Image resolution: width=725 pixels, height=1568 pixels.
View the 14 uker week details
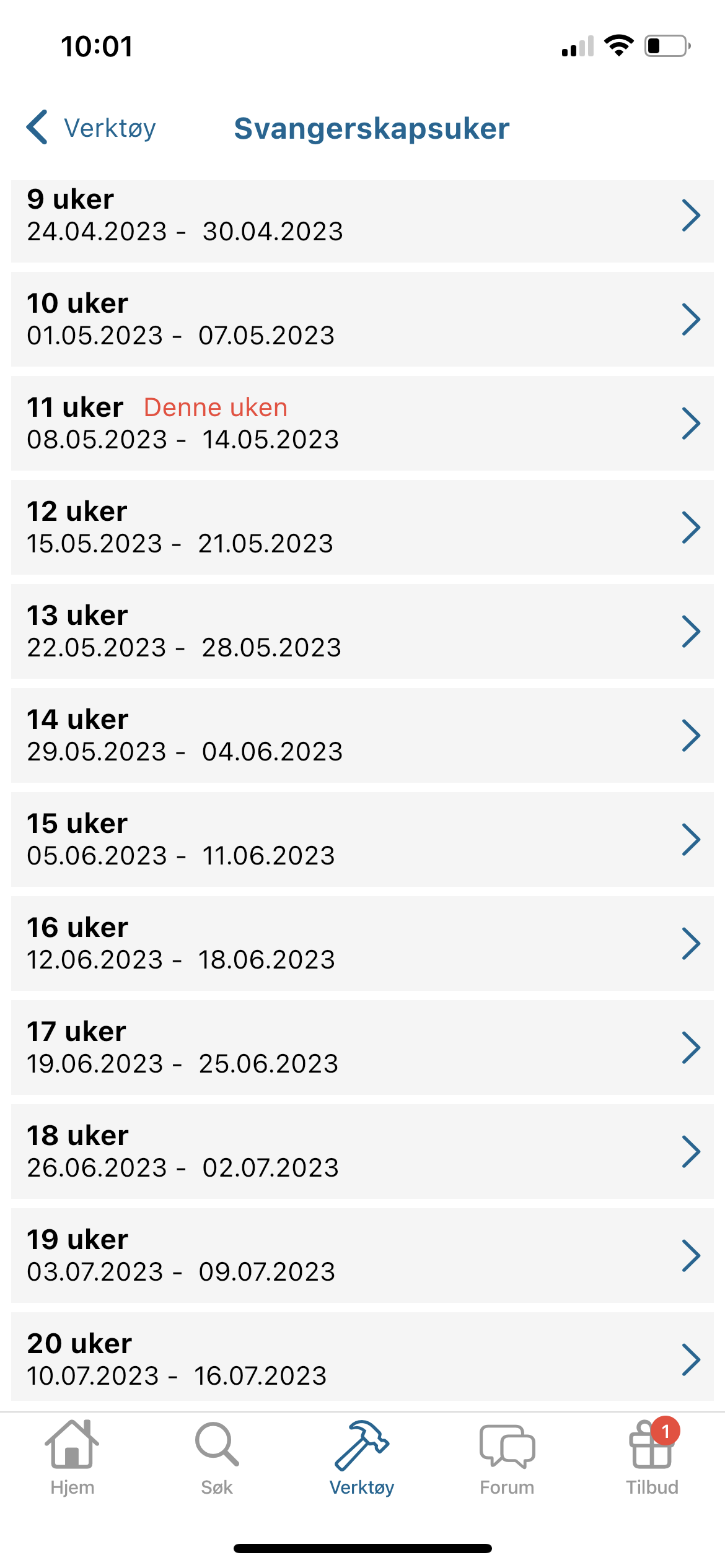coord(362,735)
